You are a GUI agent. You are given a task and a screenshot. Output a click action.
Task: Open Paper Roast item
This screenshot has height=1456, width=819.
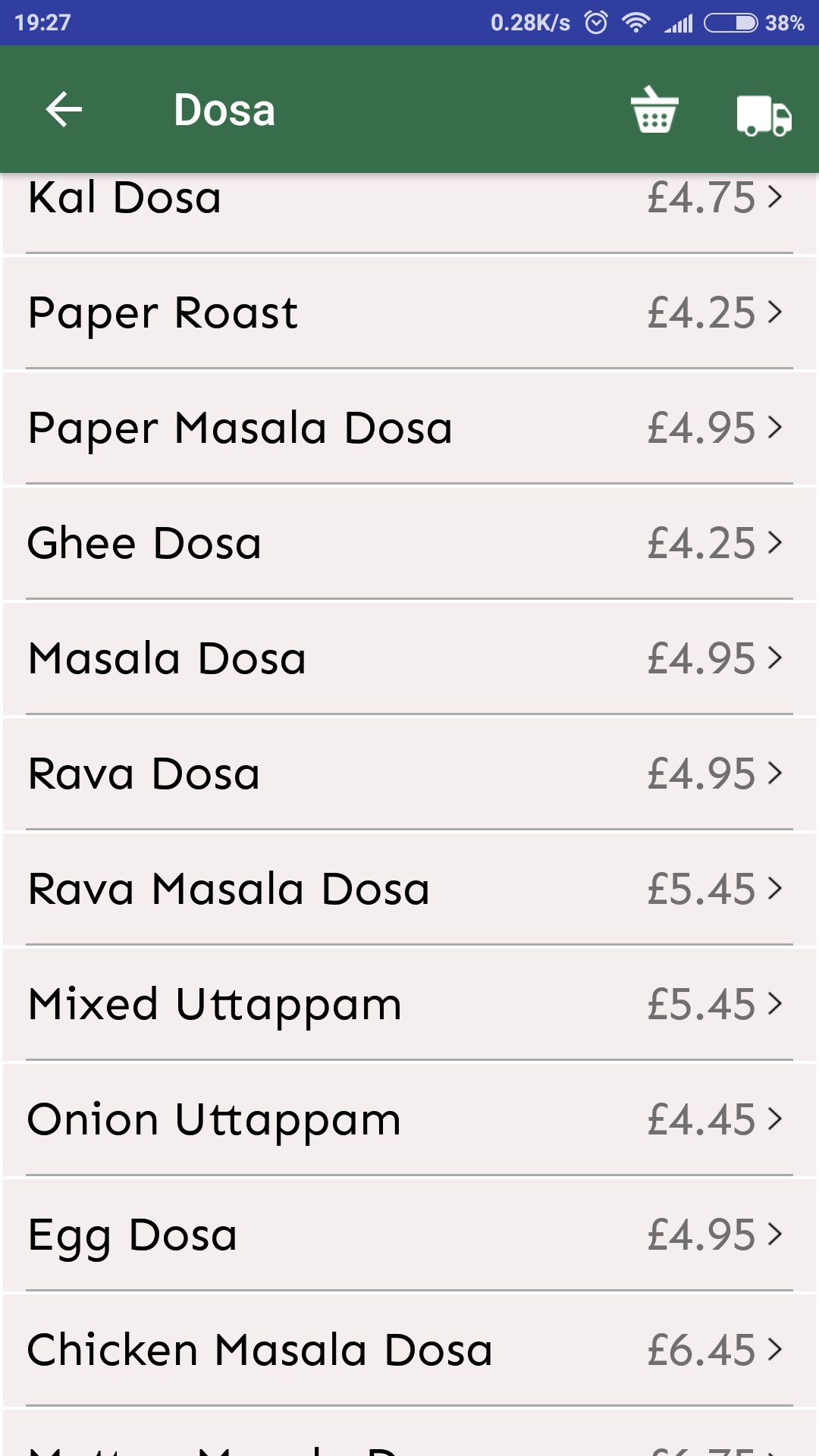click(x=409, y=313)
